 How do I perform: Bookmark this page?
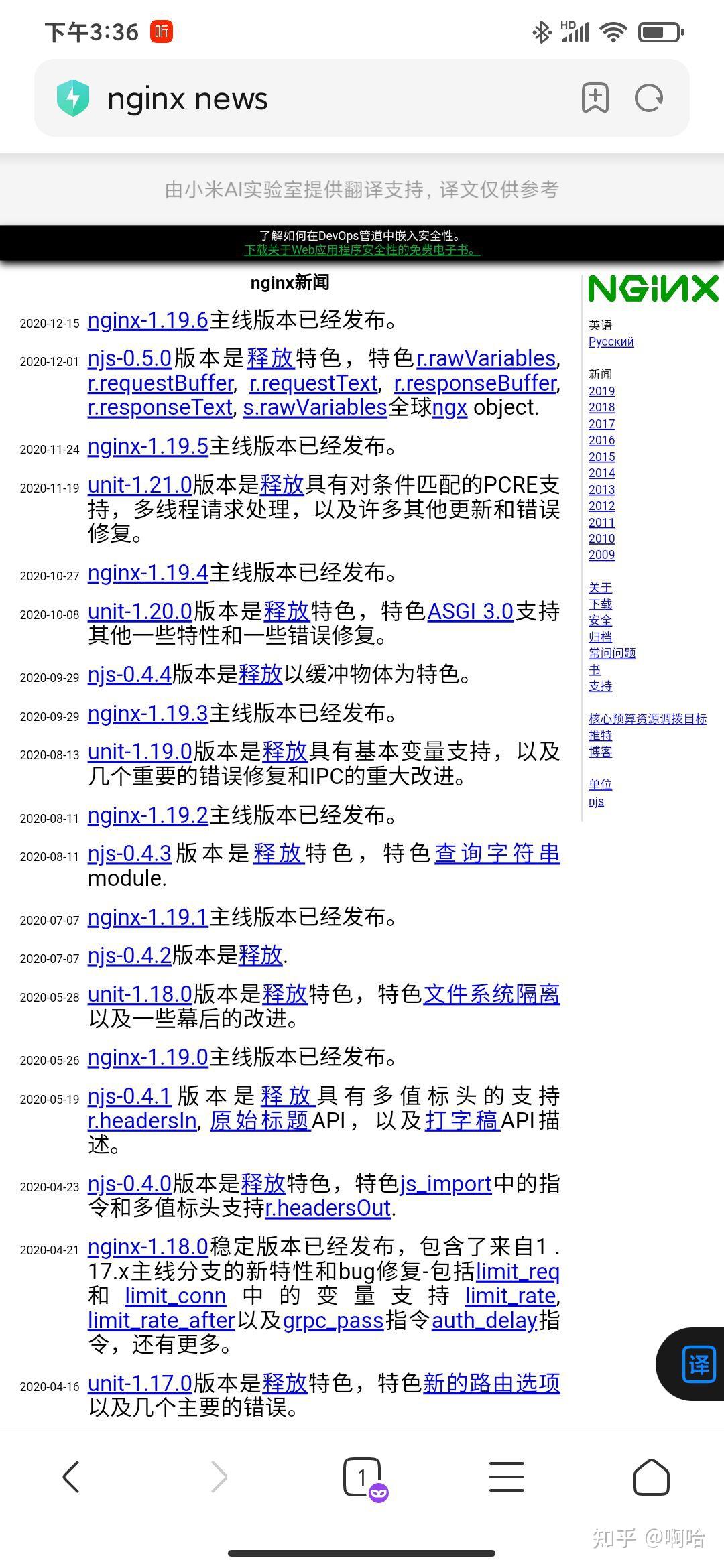(x=595, y=99)
